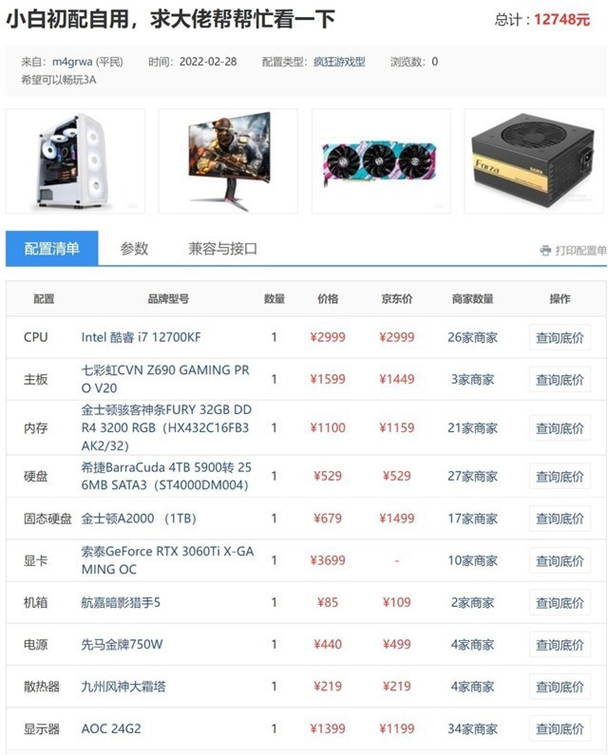The height and width of the screenshot is (755, 608).
Task: Open the gaming monitor picture
Action: [228, 161]
